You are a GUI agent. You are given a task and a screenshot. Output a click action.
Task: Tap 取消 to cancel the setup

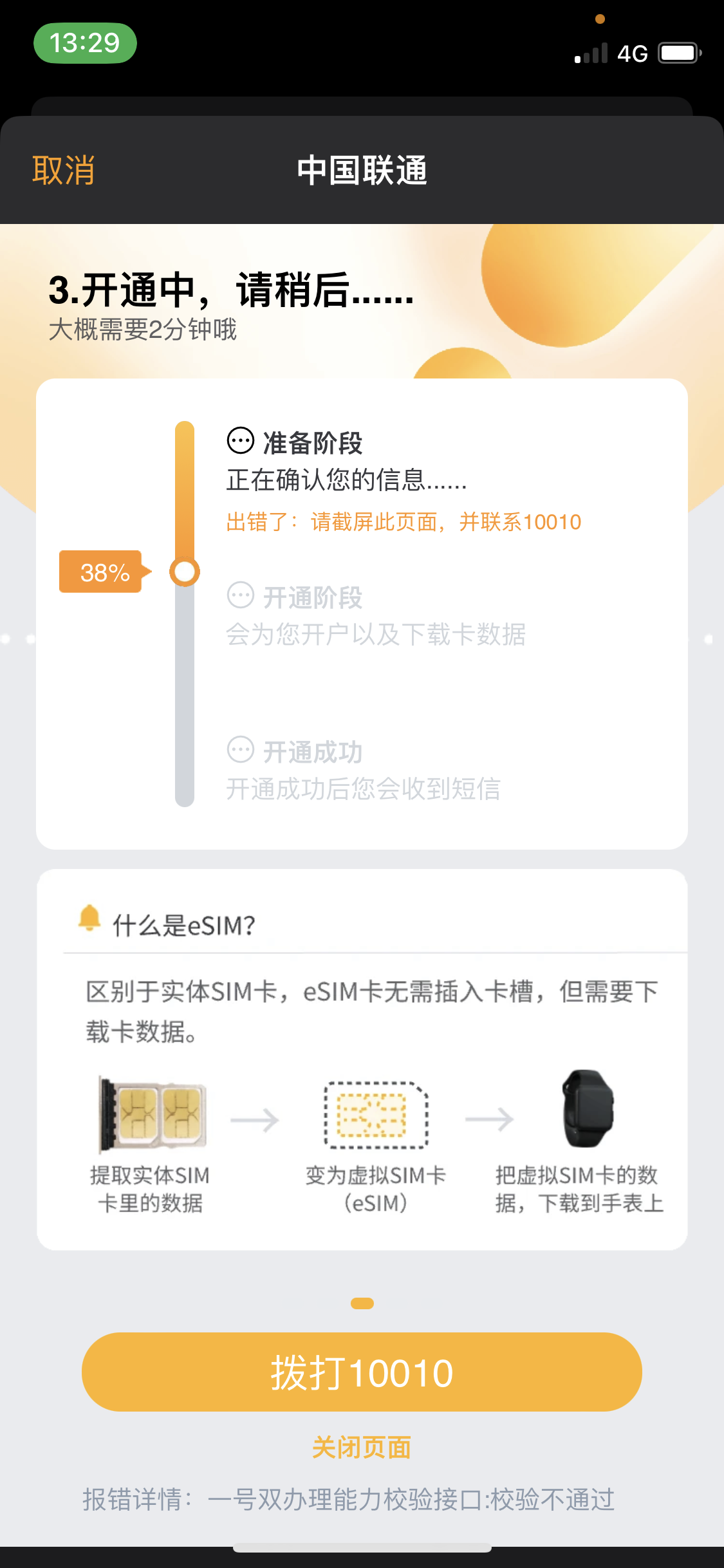pos(63,171)
